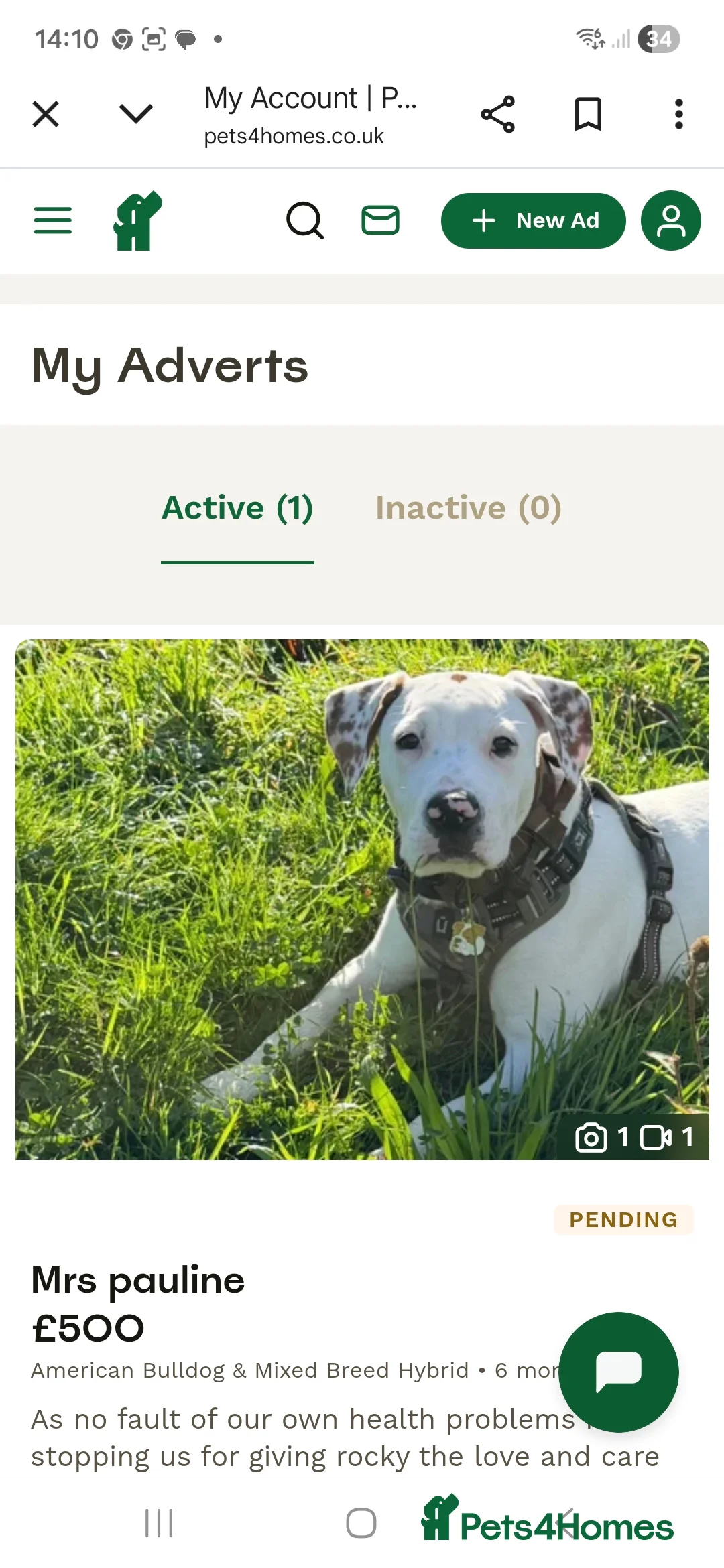Tap the Pets4Homes footer logo
This screenshot has width=724, height=1568.
546,1523
